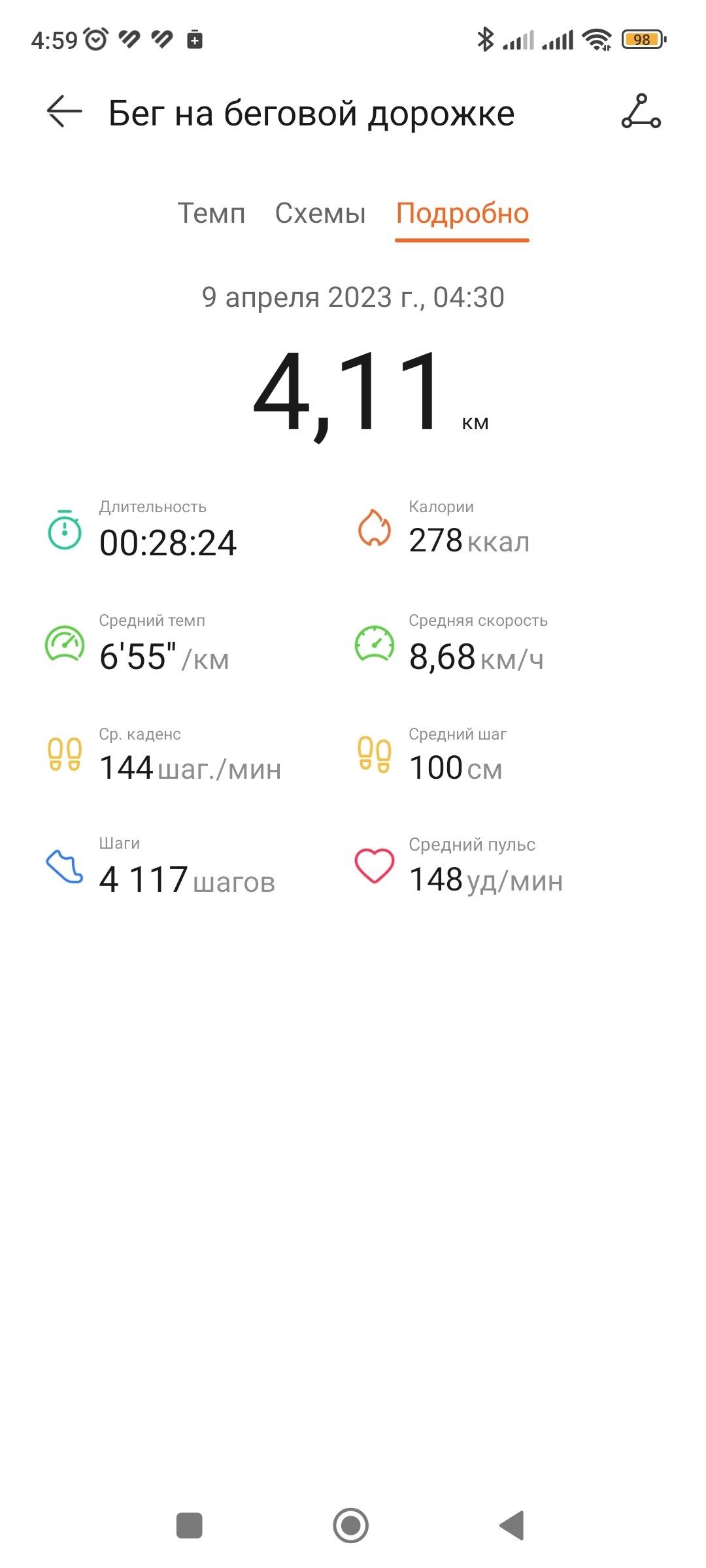Go back using the top-left arrow
Viewport: 706px width, 1568px height.
pos(64,112)
